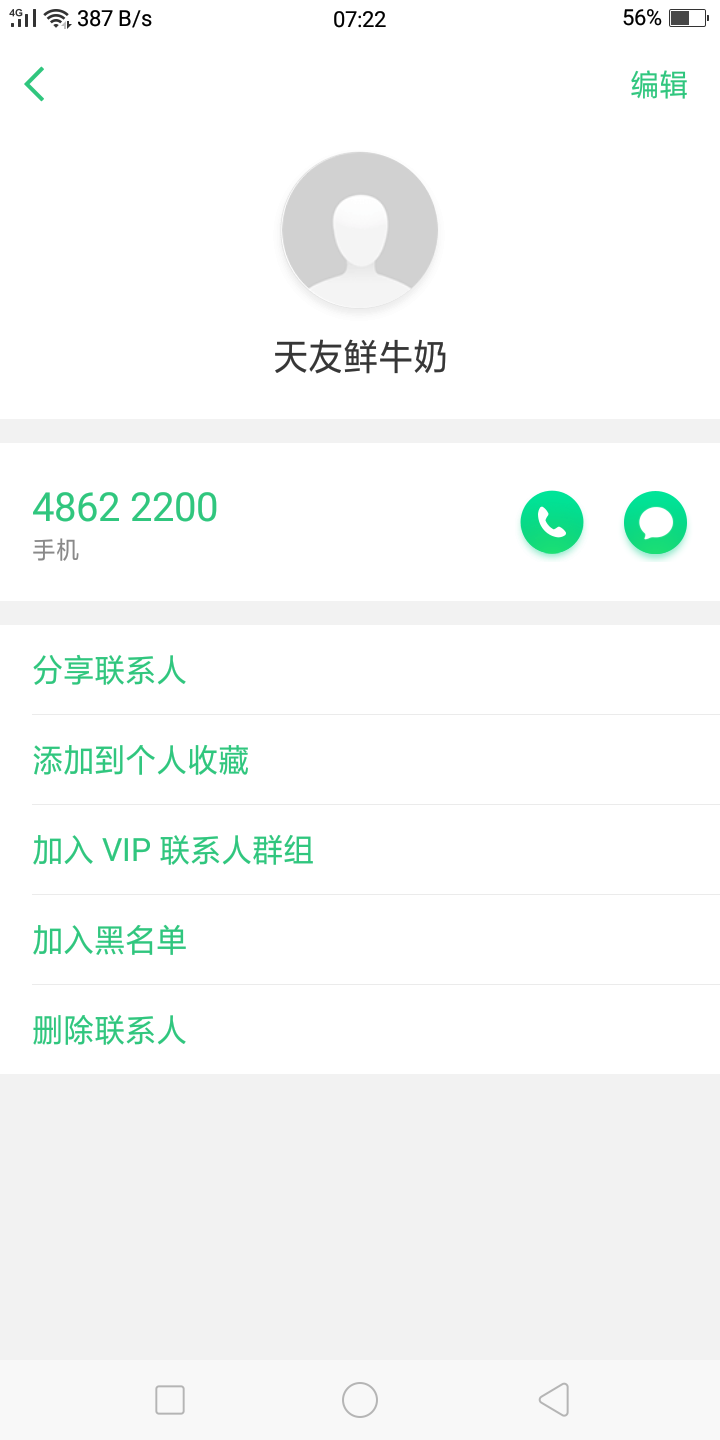
Task: Select 分享联系人 to share contact
Action: [360, 670]
